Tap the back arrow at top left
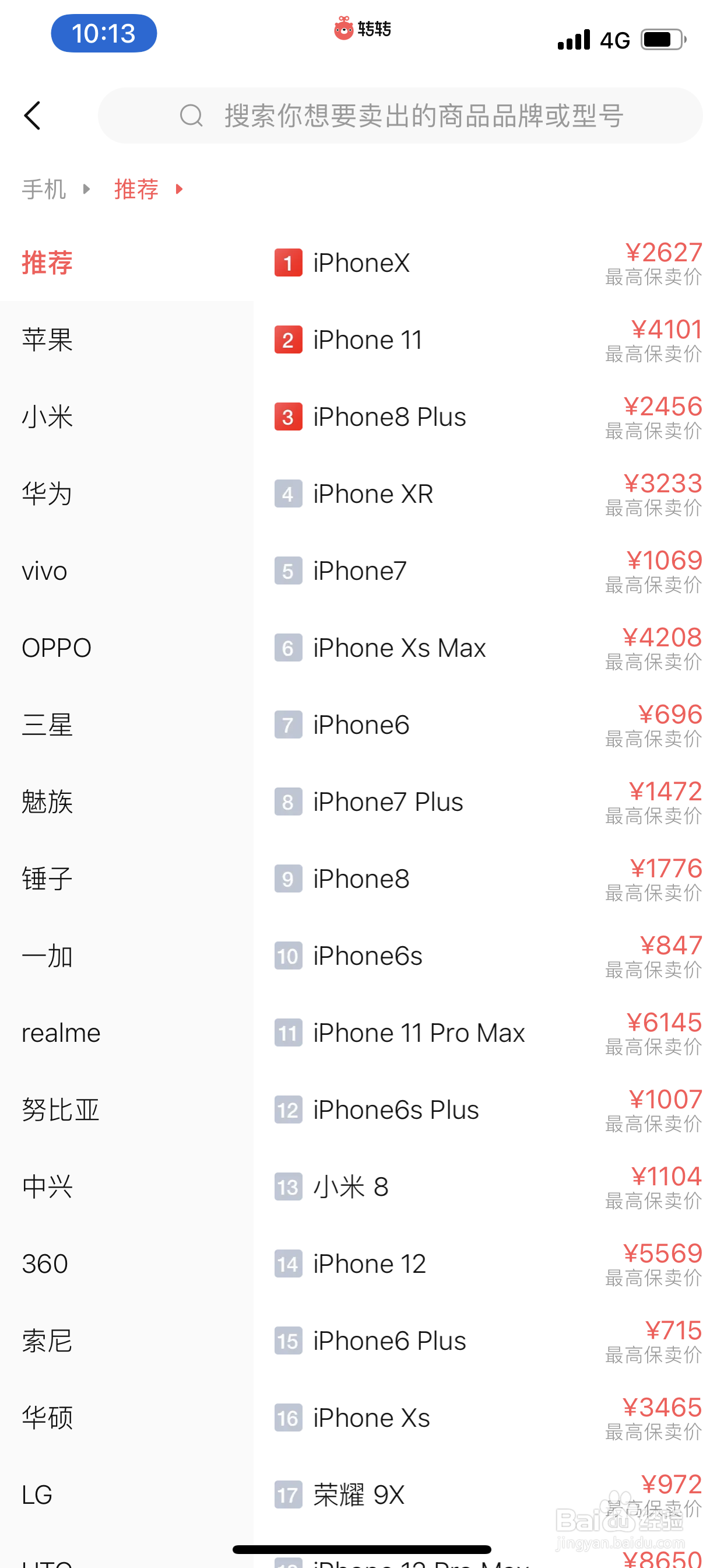 32,116
